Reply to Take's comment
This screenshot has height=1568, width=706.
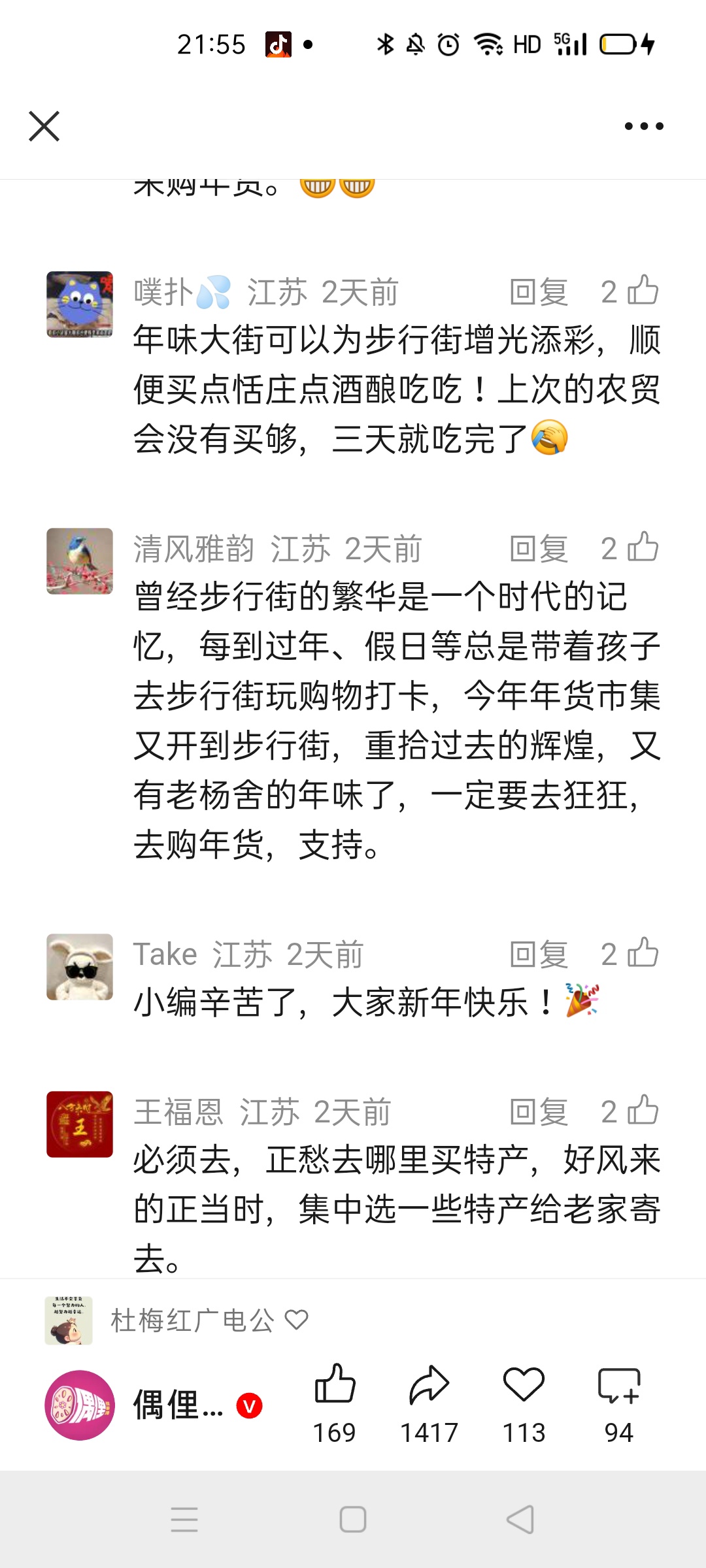coord(539,955)
